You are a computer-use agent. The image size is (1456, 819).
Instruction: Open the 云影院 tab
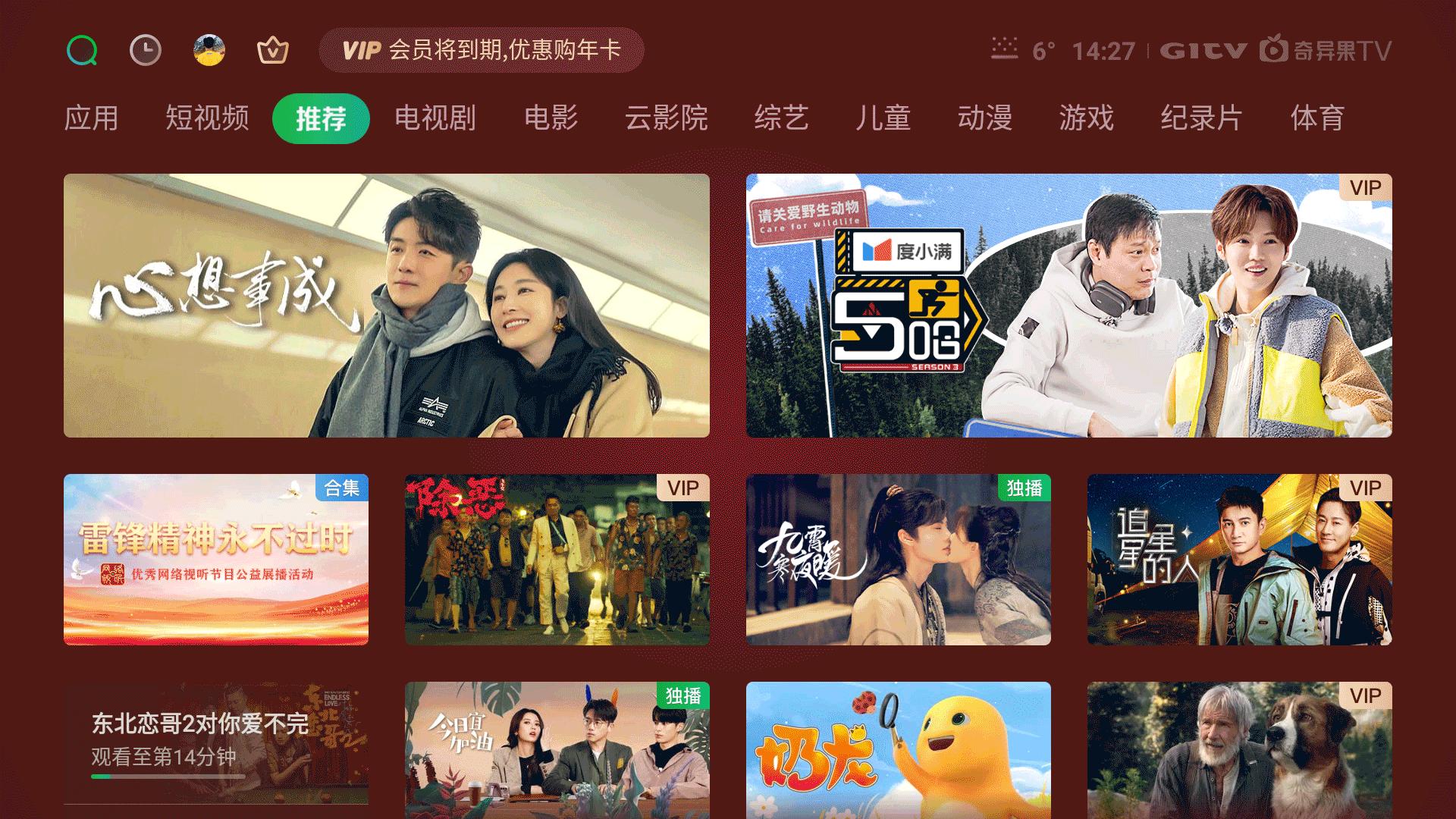point(667,118)
